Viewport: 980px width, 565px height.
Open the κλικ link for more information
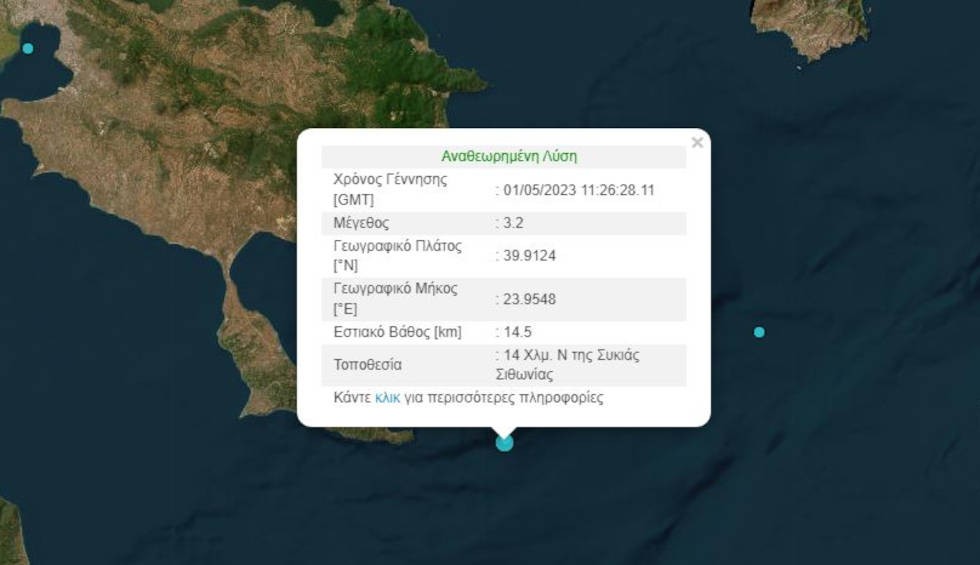[387, 398]
